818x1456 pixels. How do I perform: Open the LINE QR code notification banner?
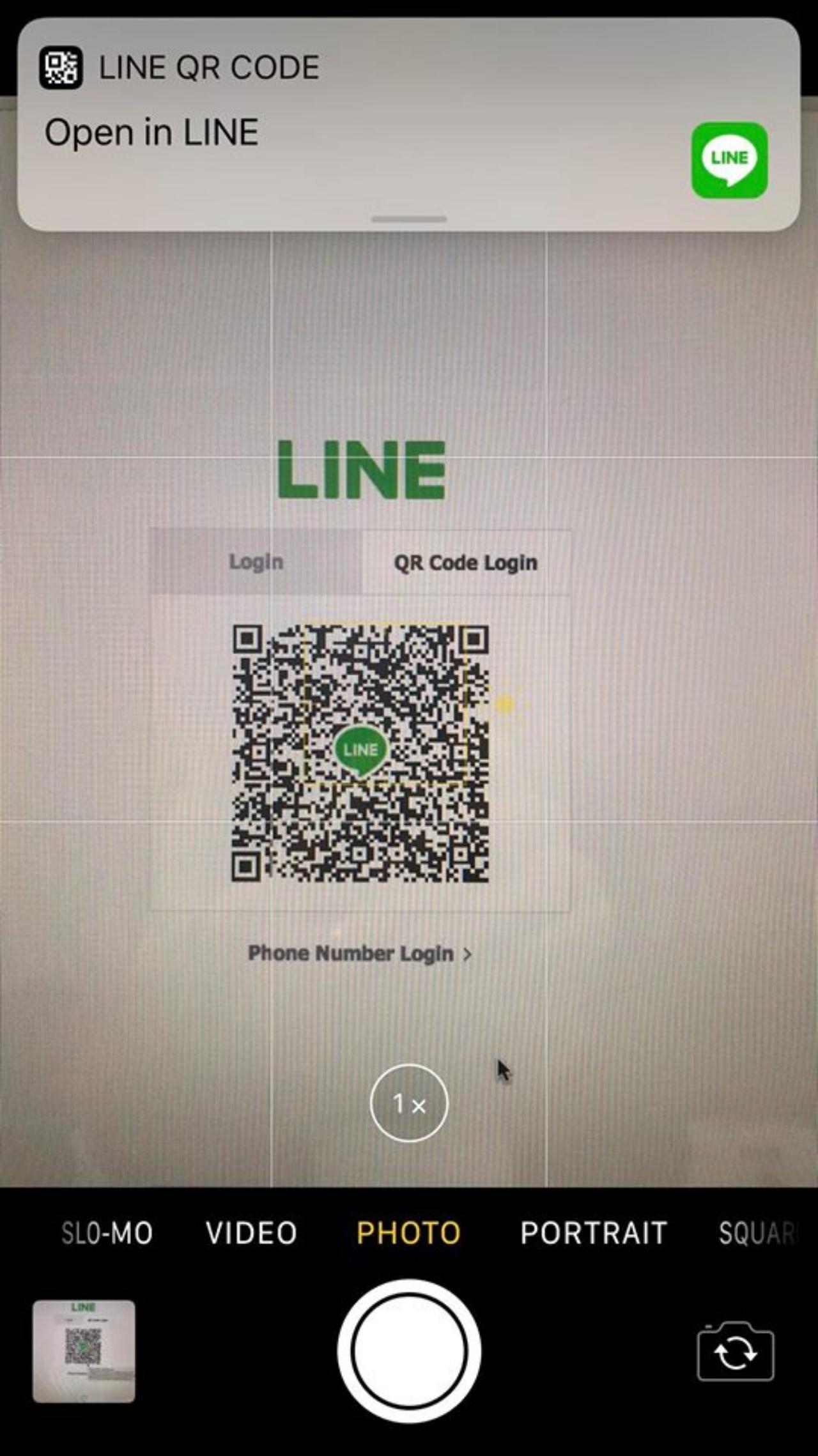click(x=409, y=125)
